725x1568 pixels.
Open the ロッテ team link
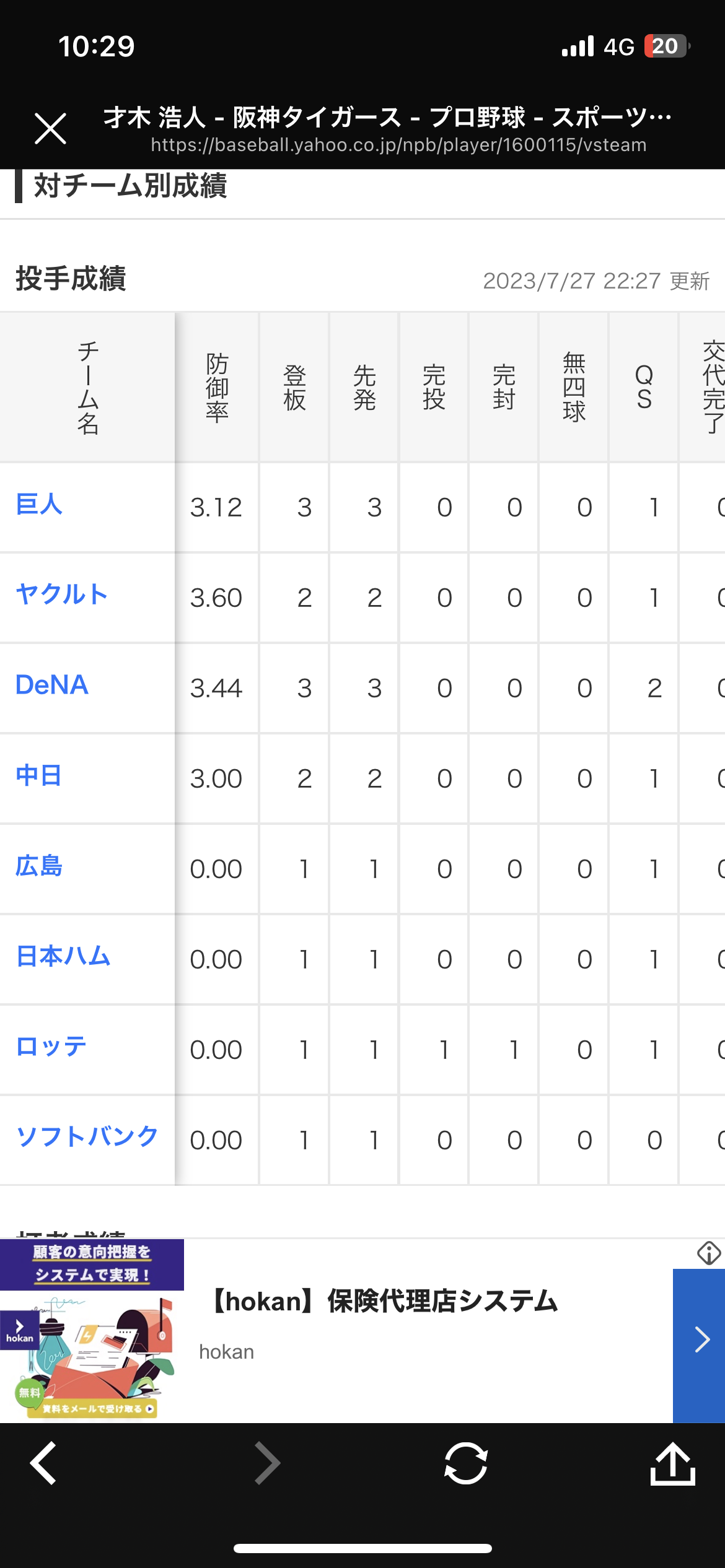pyautogui.click(x=51, y=1047)
